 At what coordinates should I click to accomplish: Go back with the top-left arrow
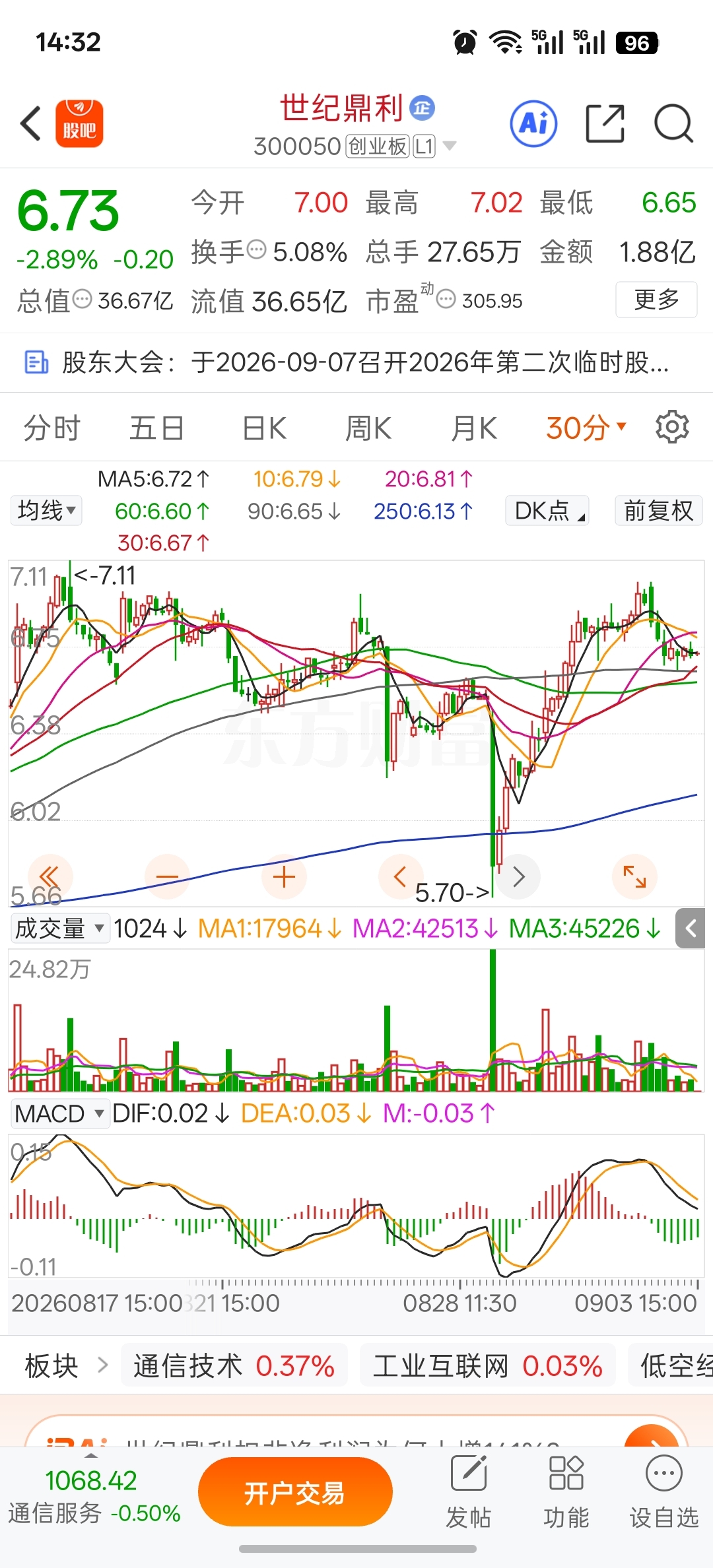coord(31,123)
